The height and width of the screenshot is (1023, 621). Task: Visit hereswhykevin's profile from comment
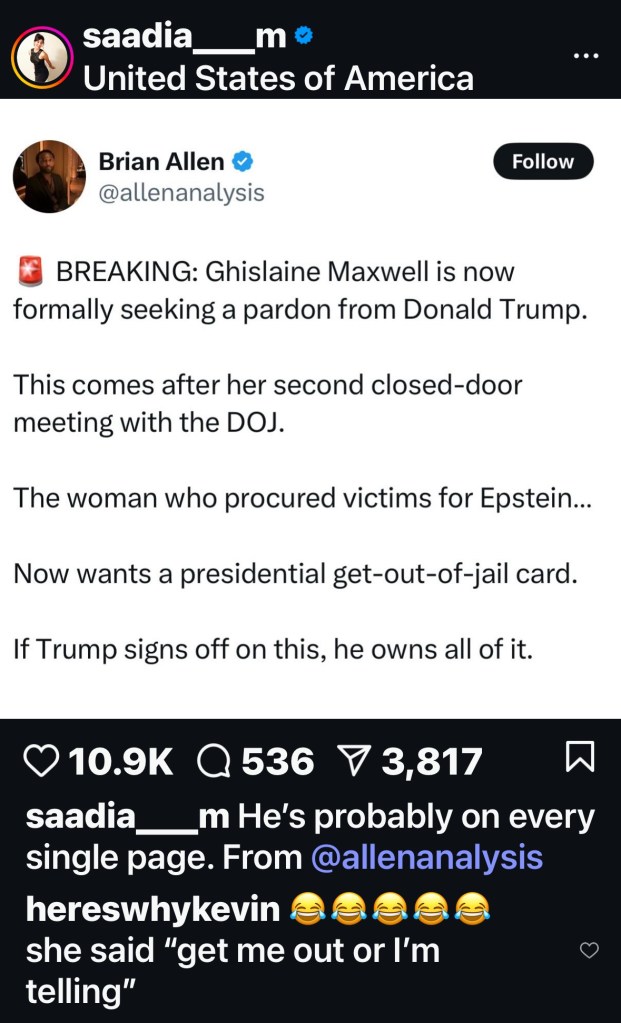pos(153,908)
